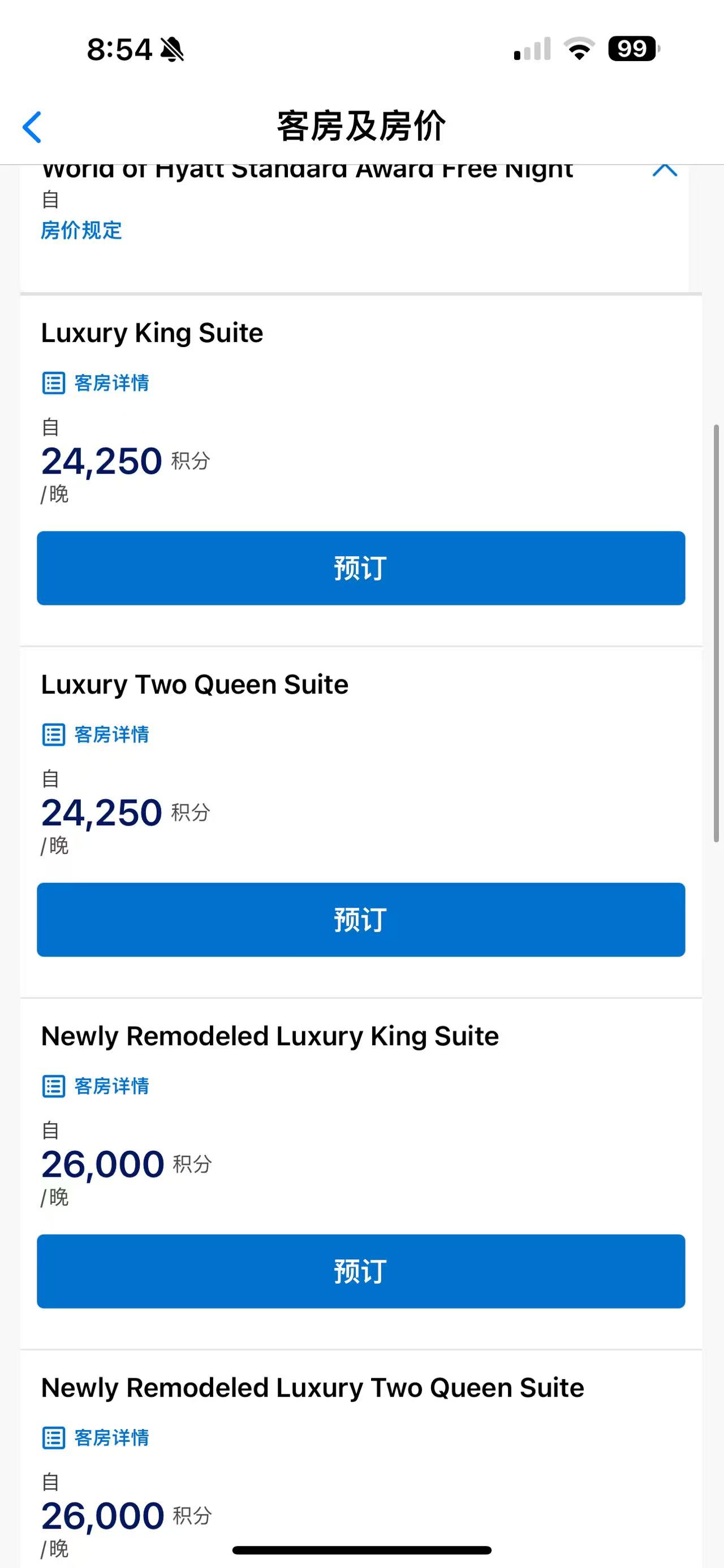Image resolution: width=724 pixels, height=1568 pixels.
Task: View 客房详情 for Luxury Two Queen Suite
Action: point(96,735)
